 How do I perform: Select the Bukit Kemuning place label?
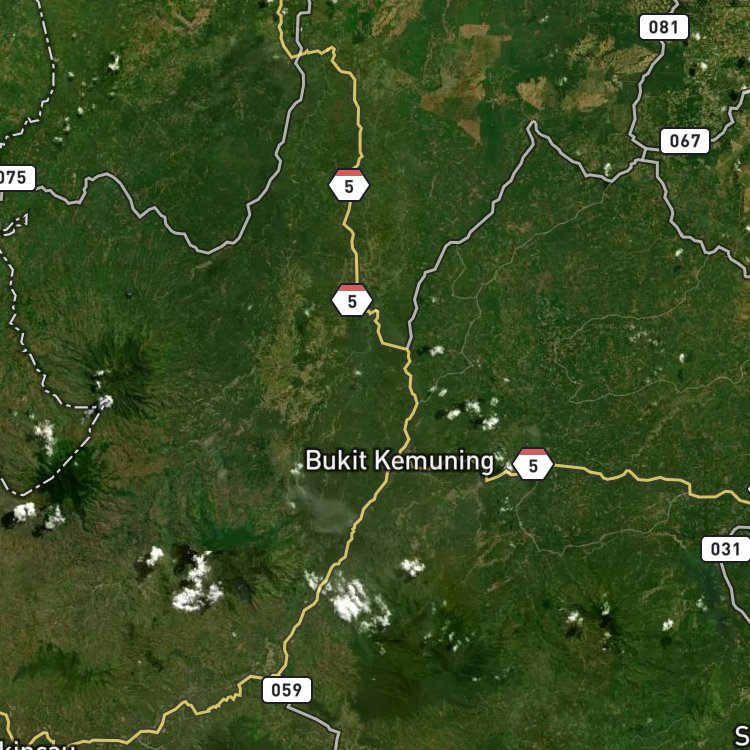399,461
